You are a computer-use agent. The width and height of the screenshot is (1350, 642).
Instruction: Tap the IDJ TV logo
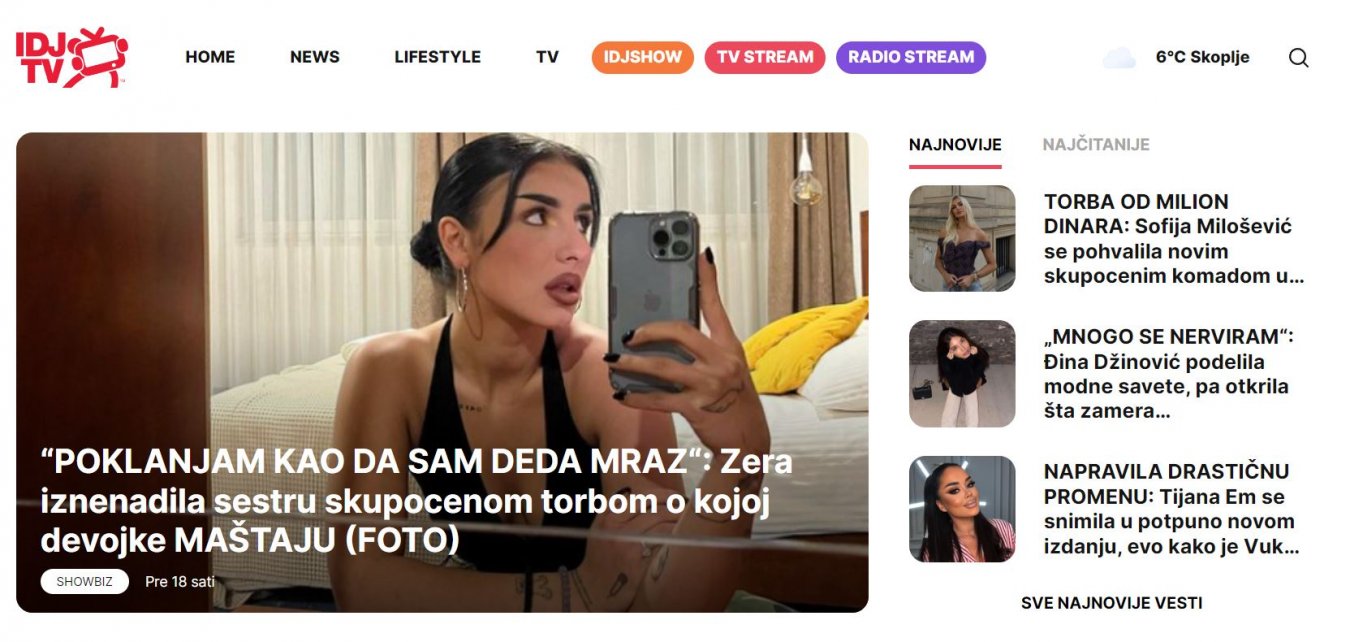click(x=71, y=57)
